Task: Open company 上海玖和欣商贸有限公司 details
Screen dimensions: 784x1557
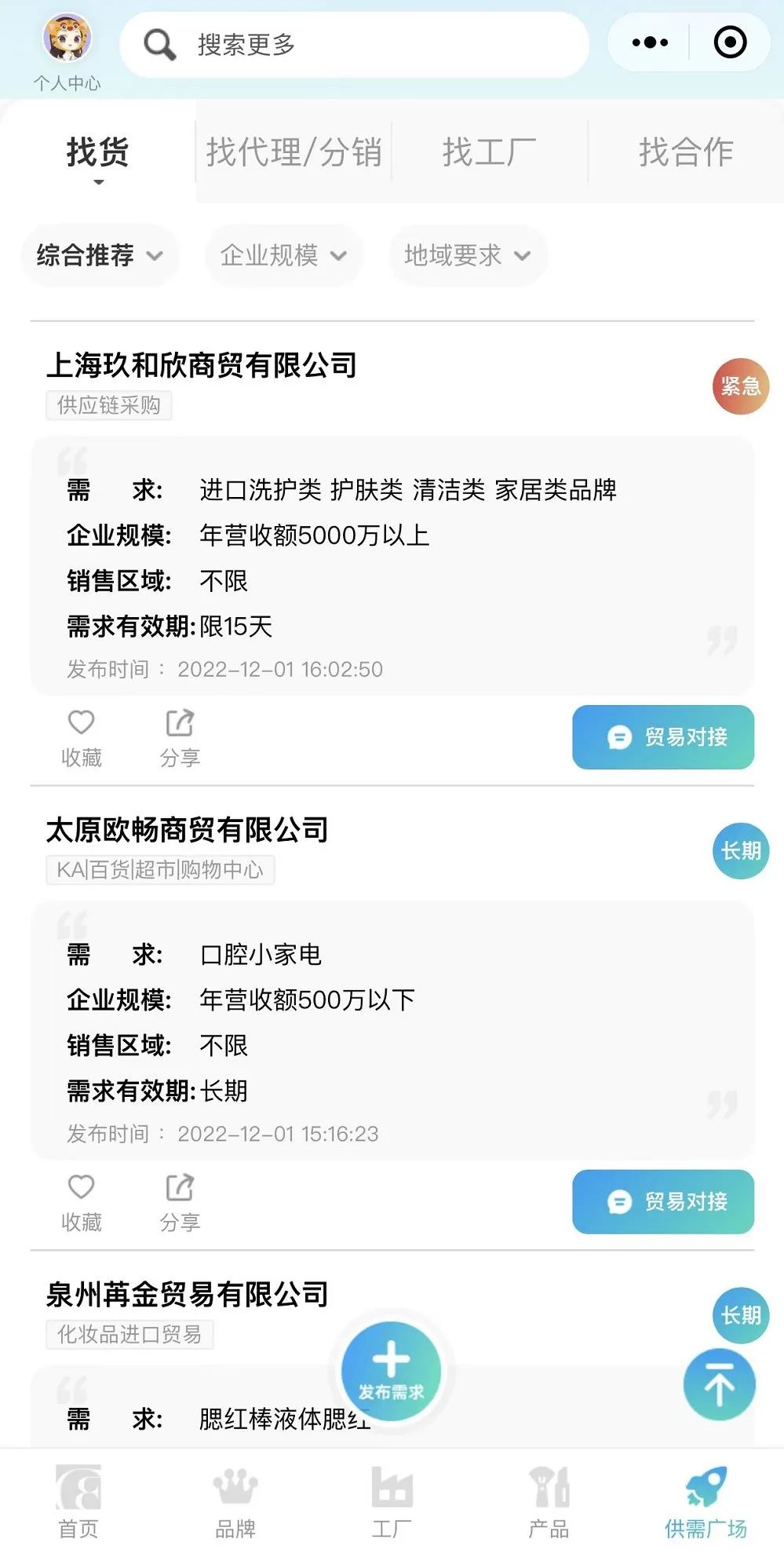Action: 202,366
